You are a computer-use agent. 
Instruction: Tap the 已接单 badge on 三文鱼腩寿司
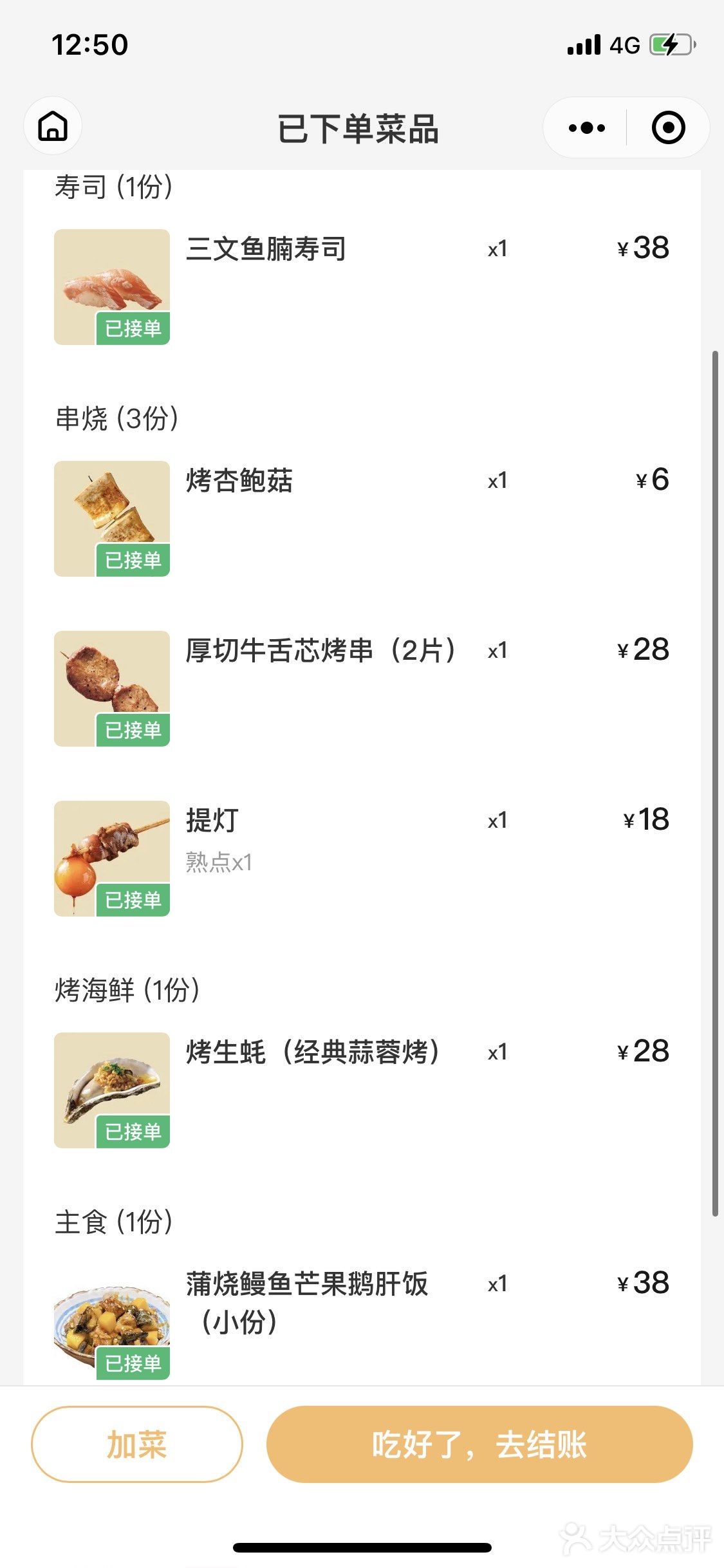[137, 327]
